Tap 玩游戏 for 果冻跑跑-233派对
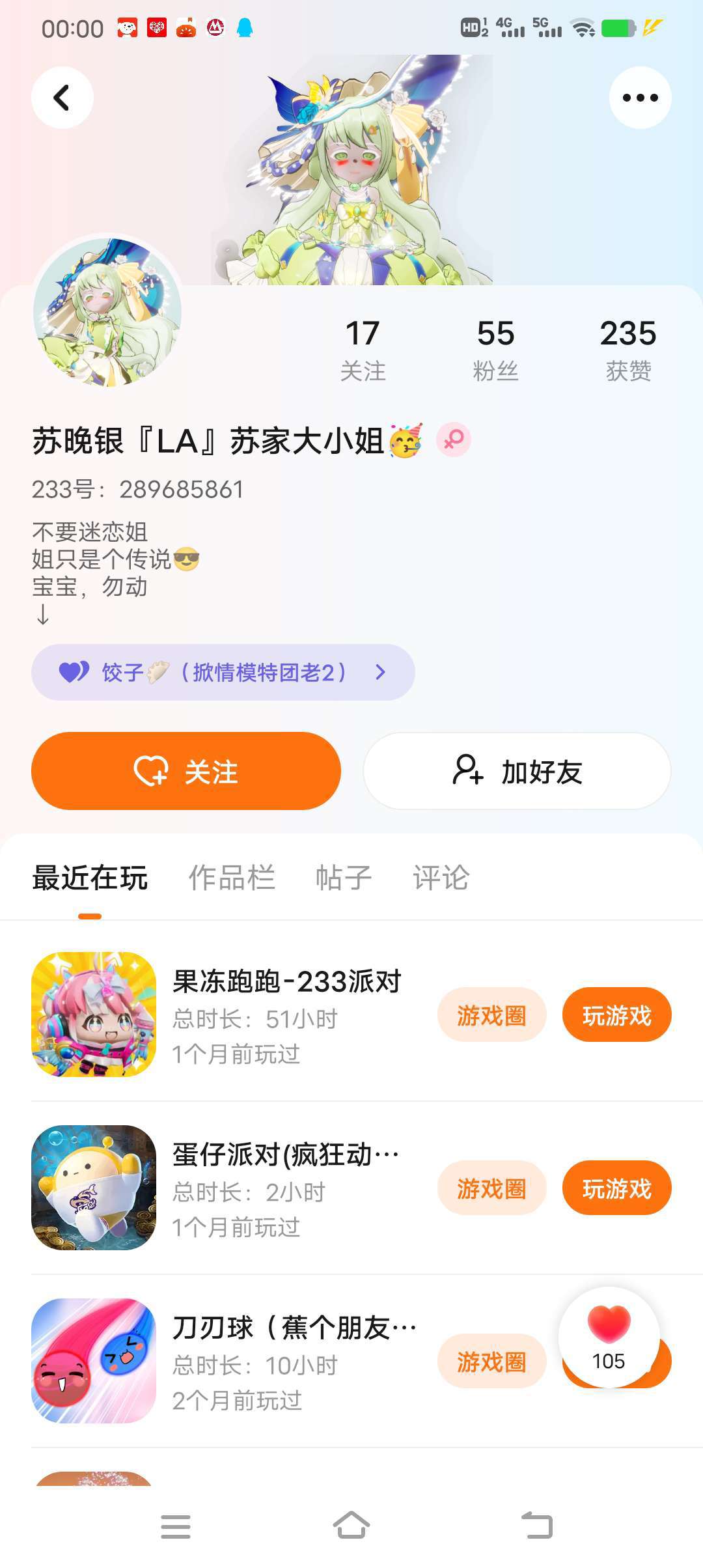 616,1015
